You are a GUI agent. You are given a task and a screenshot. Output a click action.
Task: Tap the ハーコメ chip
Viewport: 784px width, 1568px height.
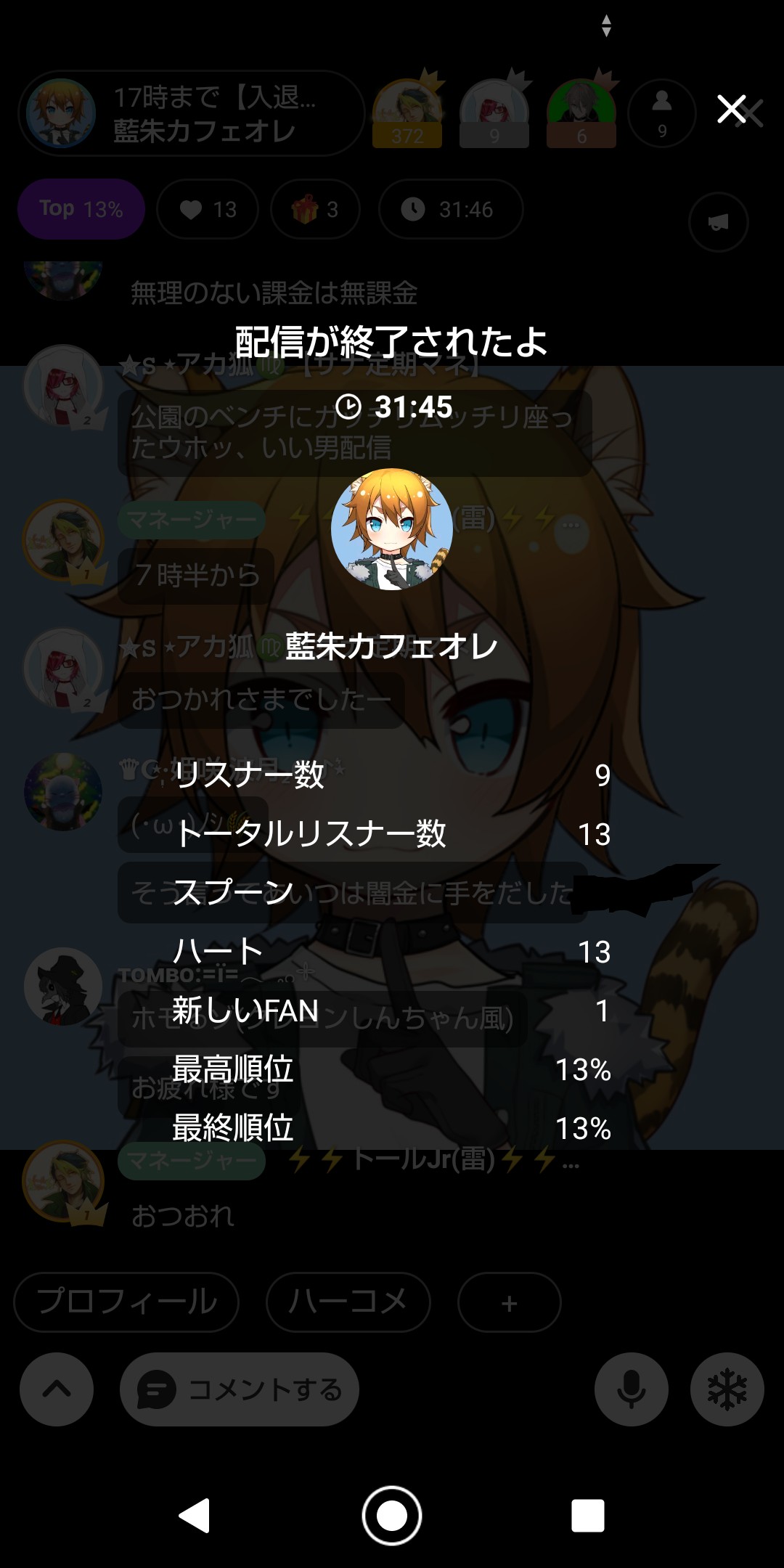348,1302
